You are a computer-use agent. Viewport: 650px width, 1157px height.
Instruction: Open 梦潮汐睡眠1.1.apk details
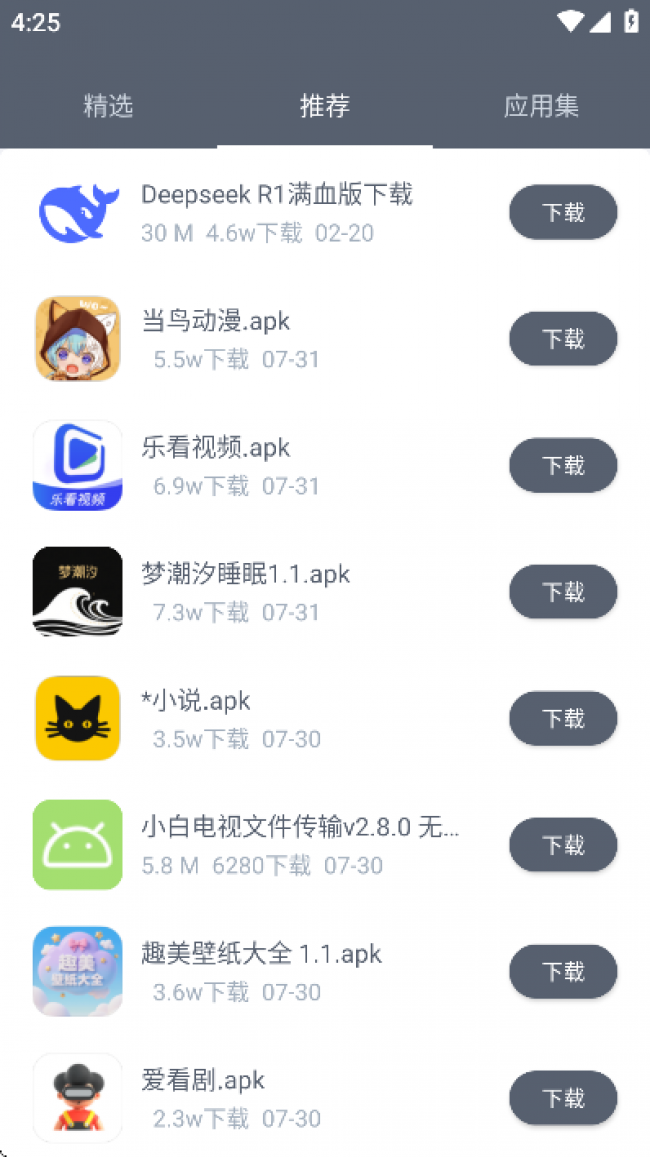tap(246, 575)
